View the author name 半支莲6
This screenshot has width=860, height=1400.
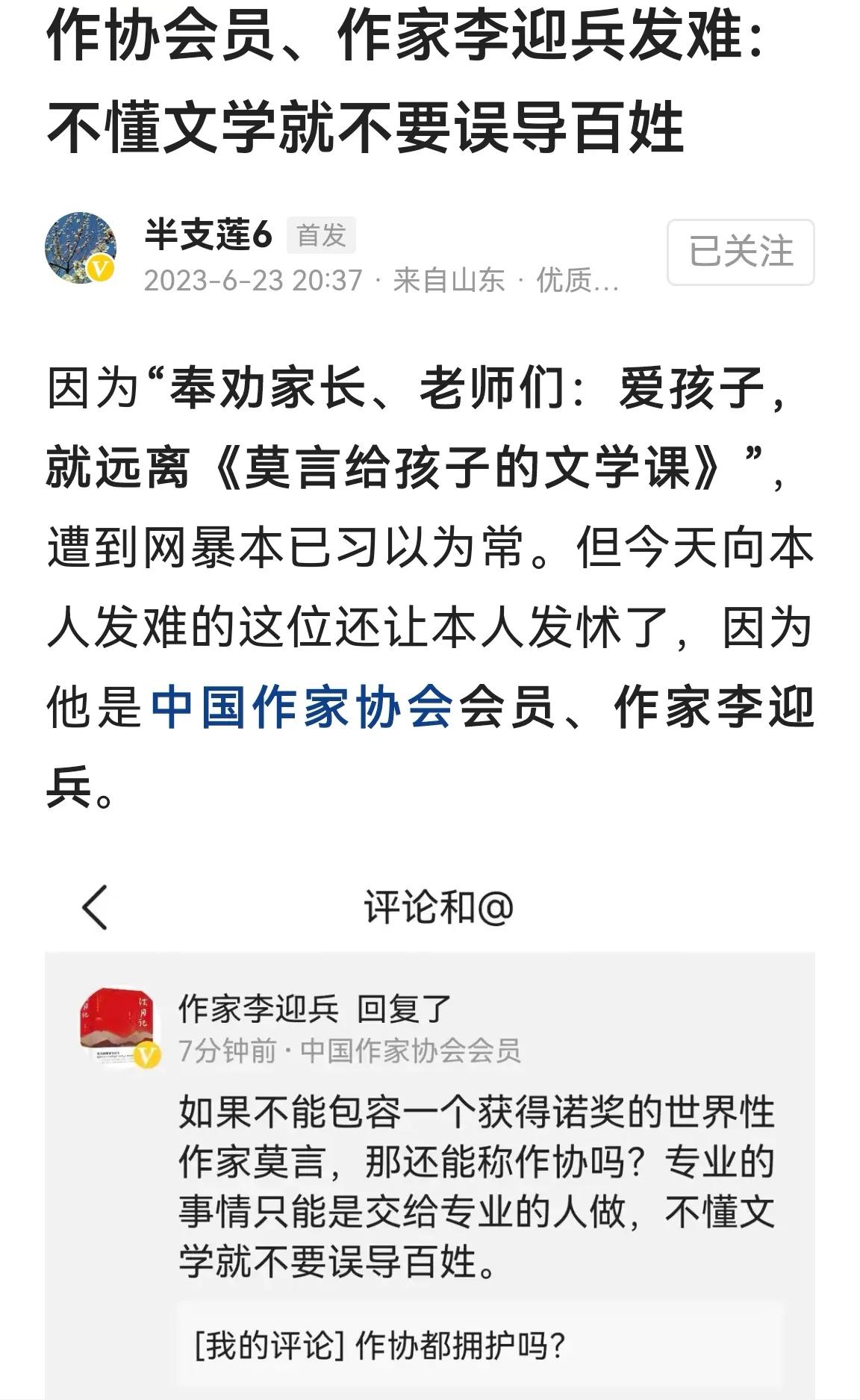click(208, 234)
